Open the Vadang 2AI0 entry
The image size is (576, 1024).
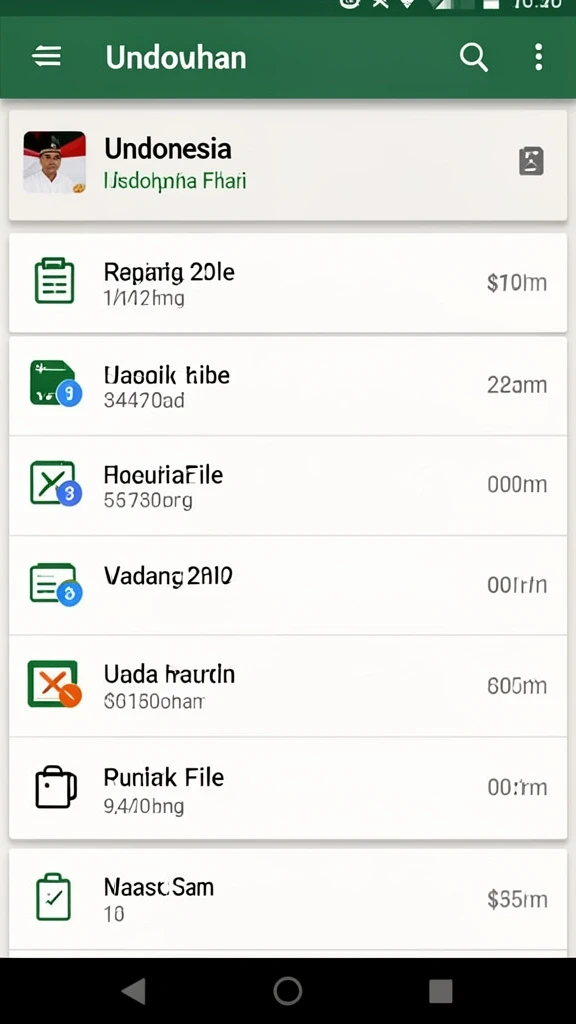(287, 585)
